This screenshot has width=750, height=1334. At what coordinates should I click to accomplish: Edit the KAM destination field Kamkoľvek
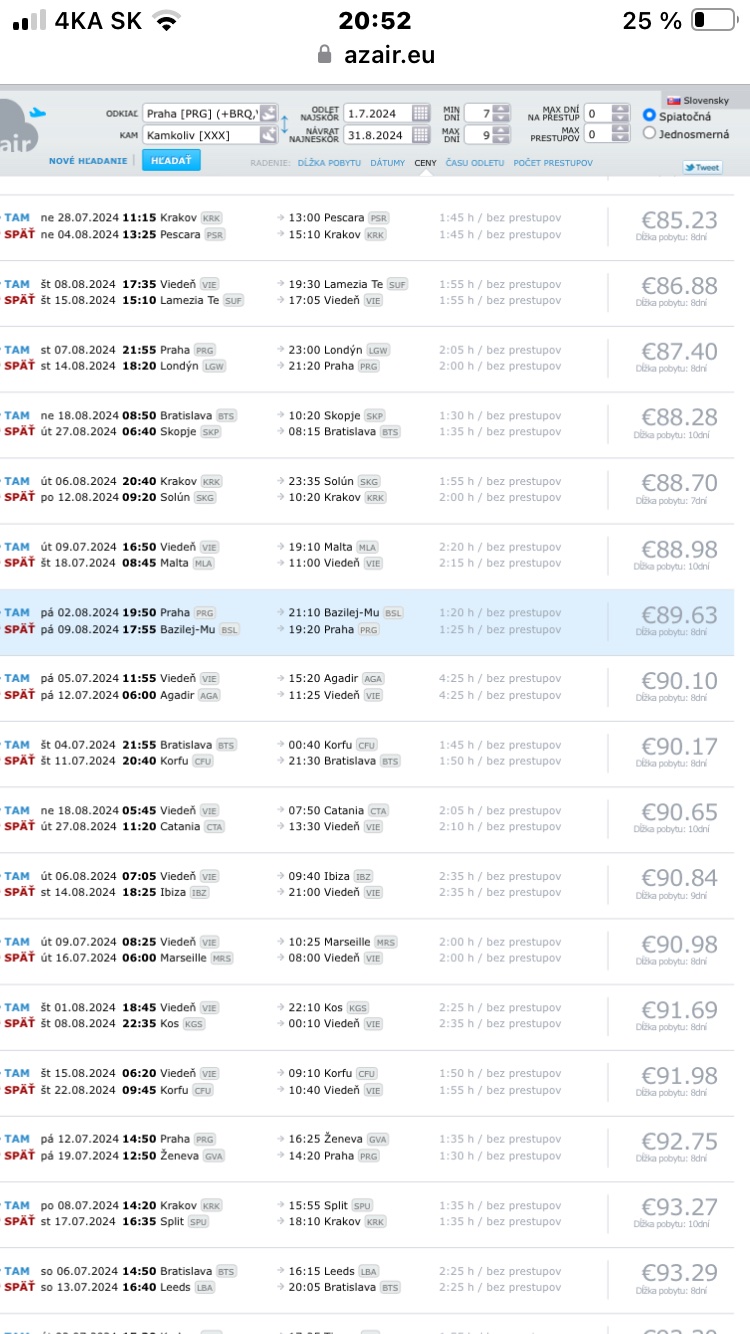(201, 135)
